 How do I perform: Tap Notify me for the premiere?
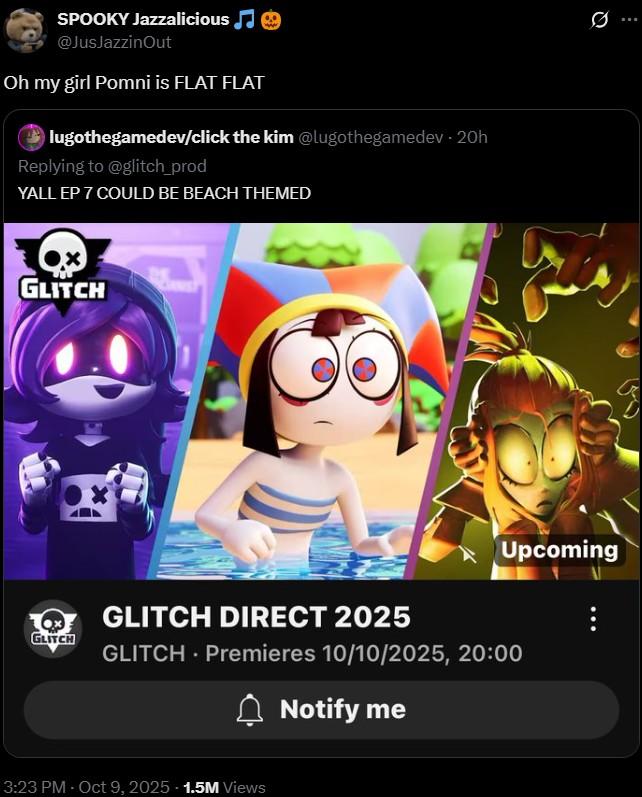click(x=321, y=710)
